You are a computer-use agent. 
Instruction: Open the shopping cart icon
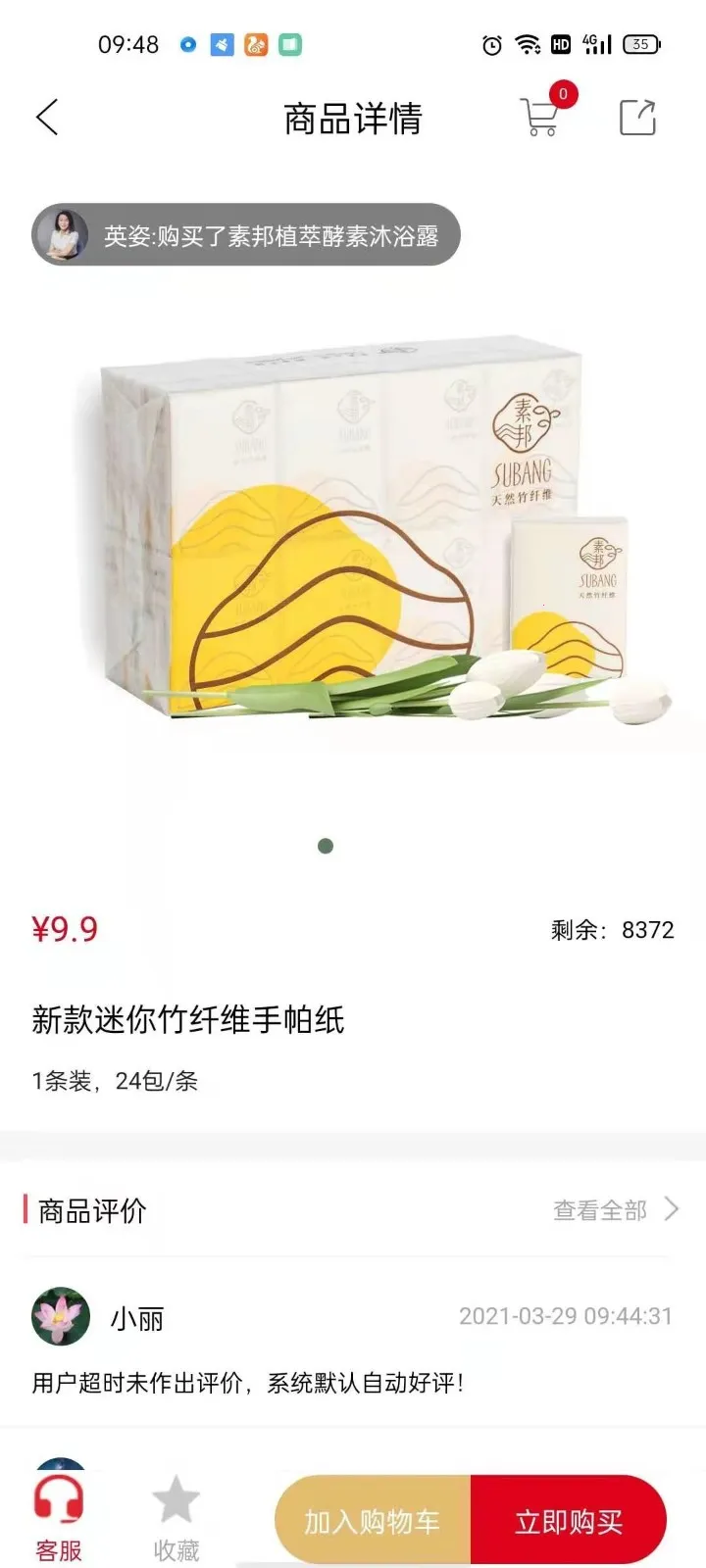click(540, 118)
